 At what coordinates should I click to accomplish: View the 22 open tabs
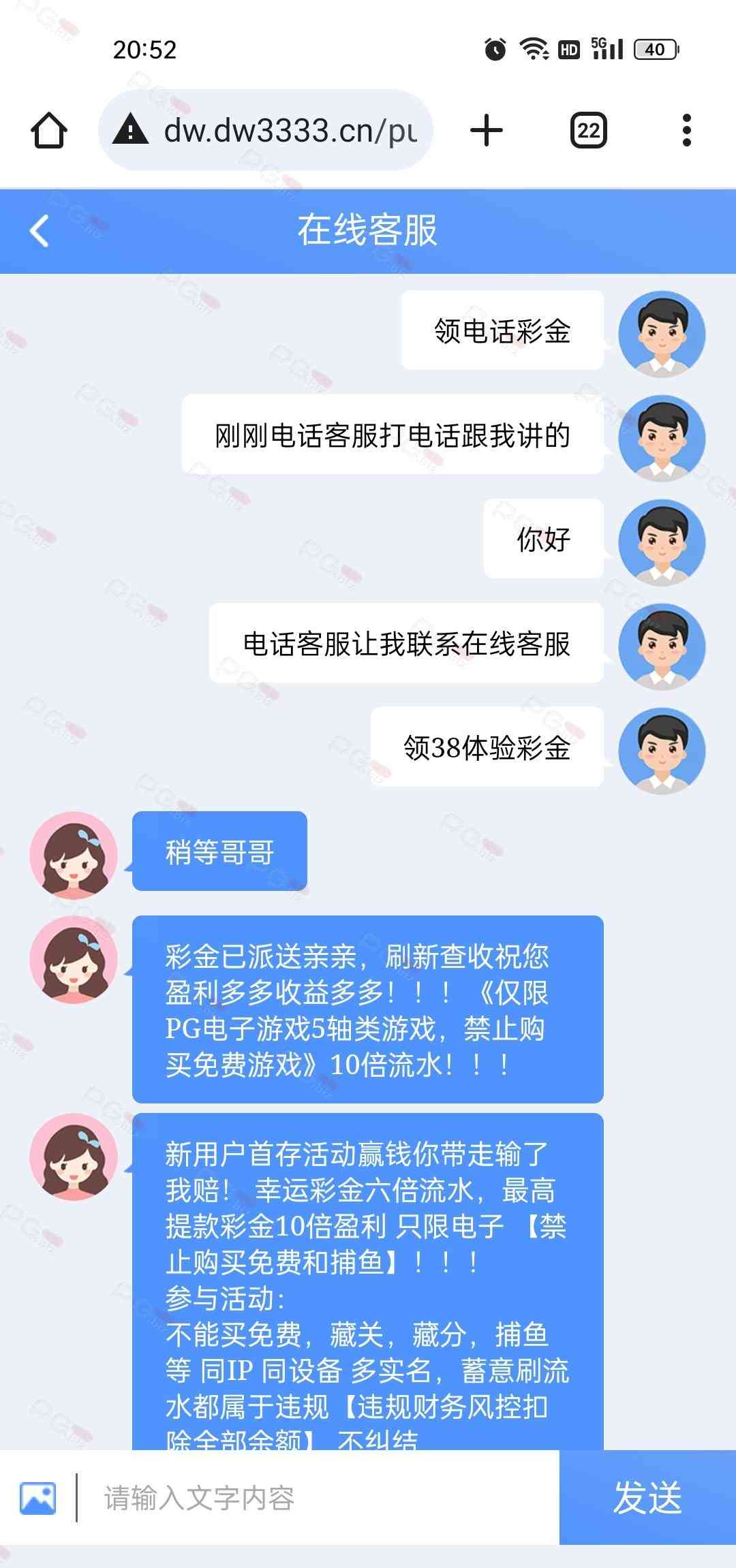point(588,130)
